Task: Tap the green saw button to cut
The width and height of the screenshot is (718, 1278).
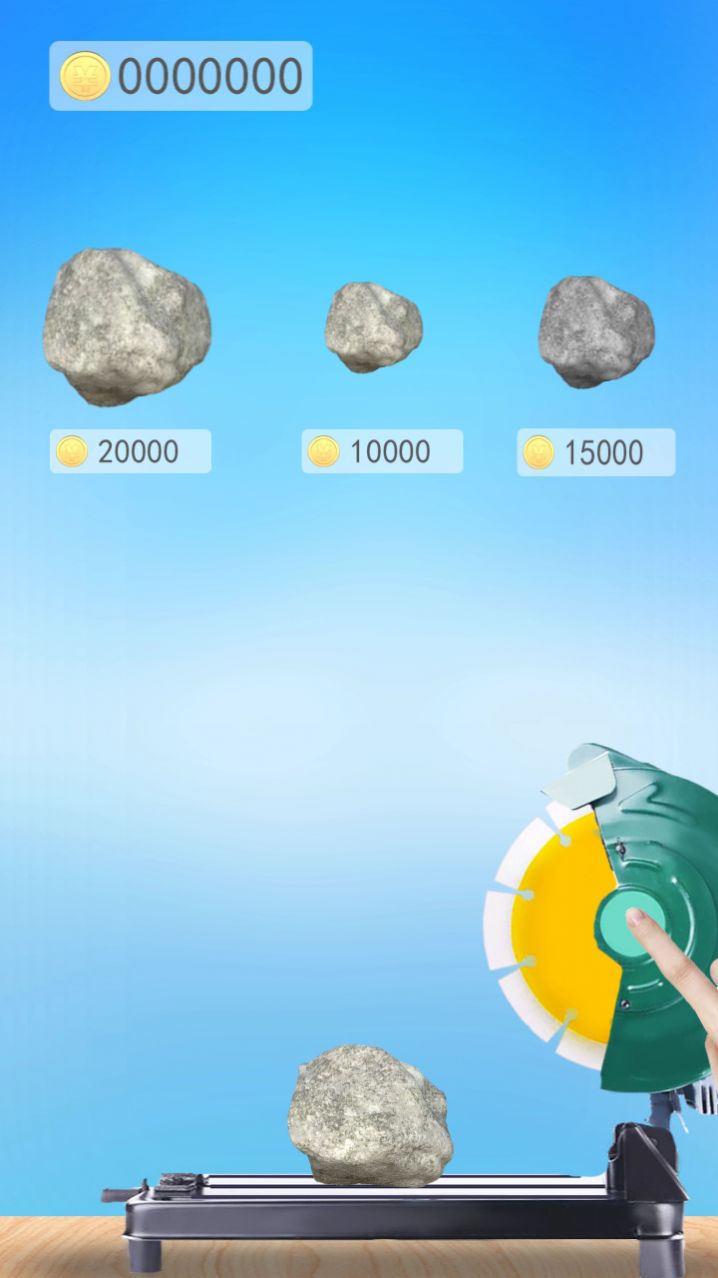Action: pyautogui.click(x=633, y=917)
